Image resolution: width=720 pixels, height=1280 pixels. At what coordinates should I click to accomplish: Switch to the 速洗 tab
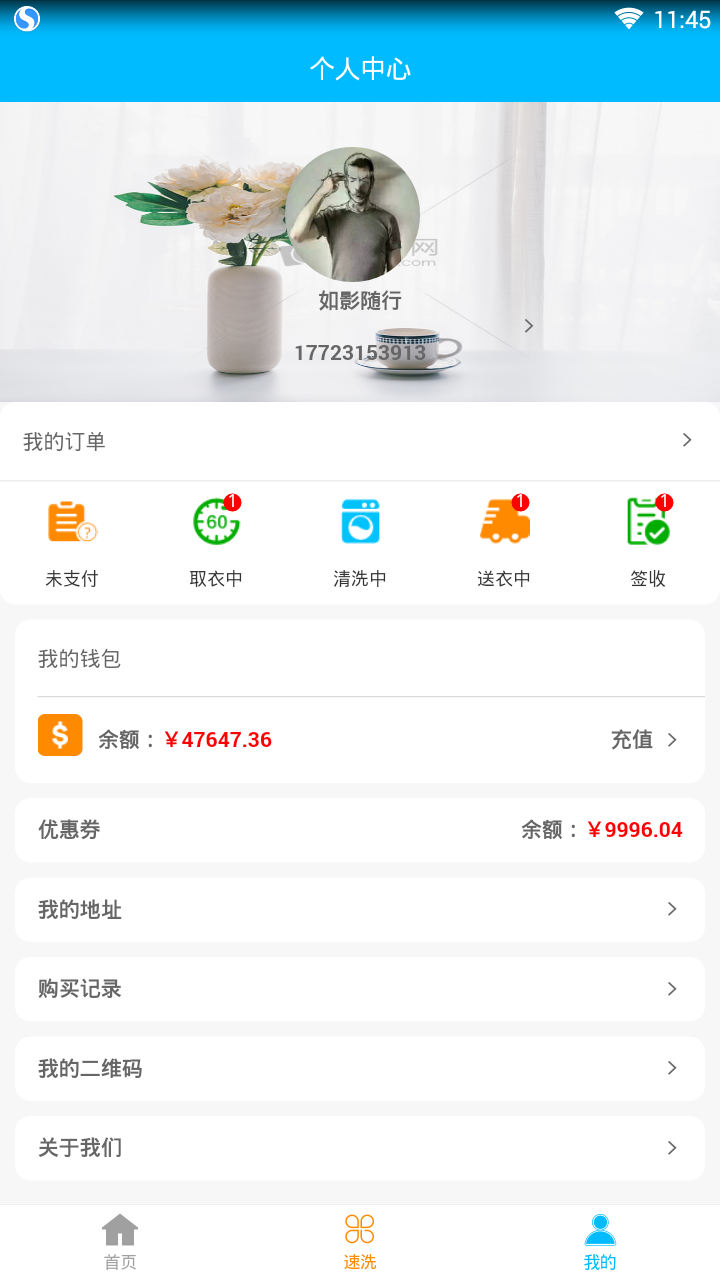click(360, 1242)
